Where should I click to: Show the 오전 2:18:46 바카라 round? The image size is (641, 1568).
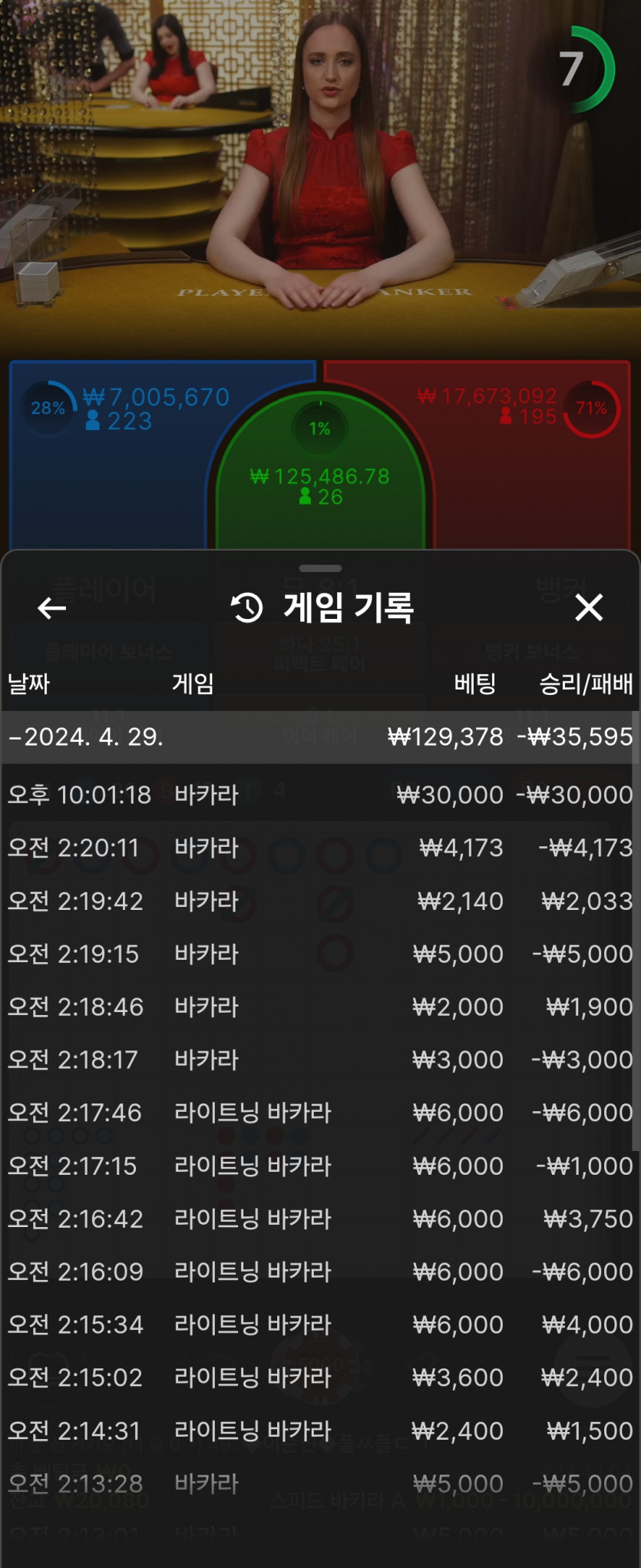319,1007
